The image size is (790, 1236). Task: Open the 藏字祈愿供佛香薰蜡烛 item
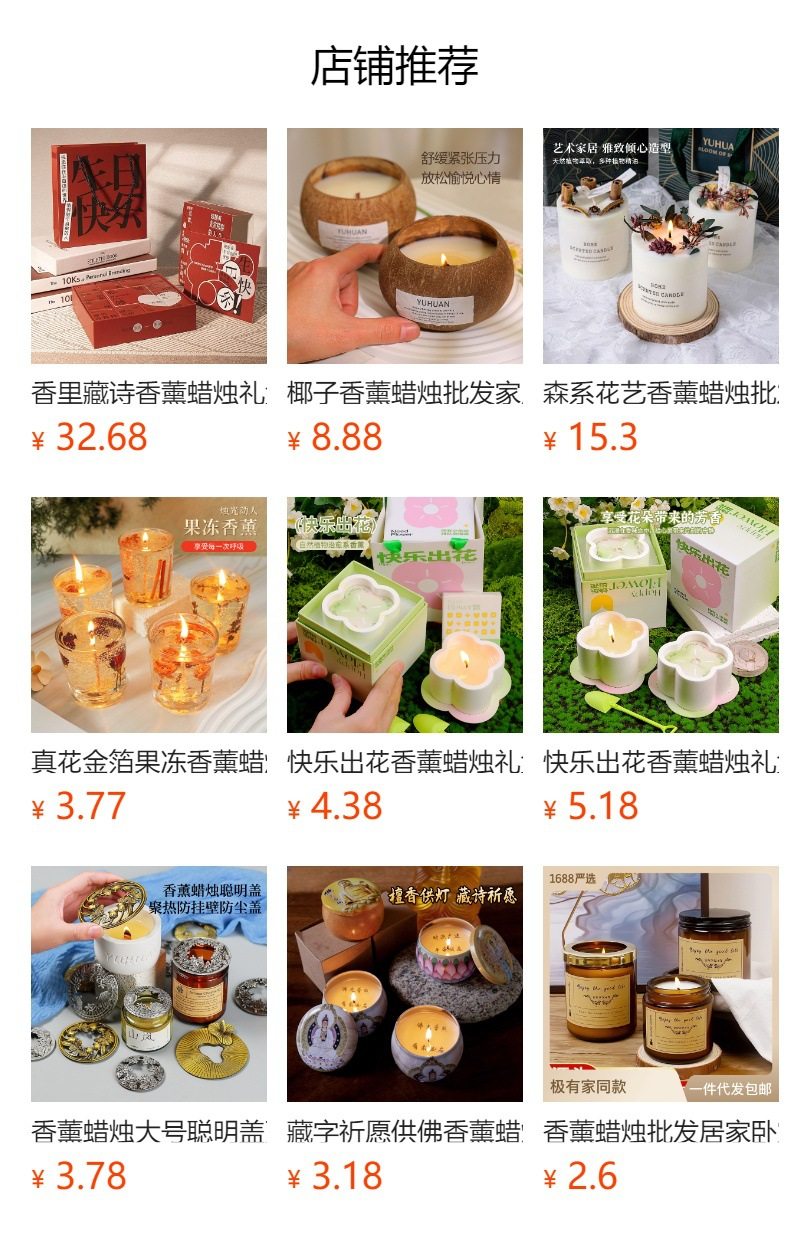point(405,984)
